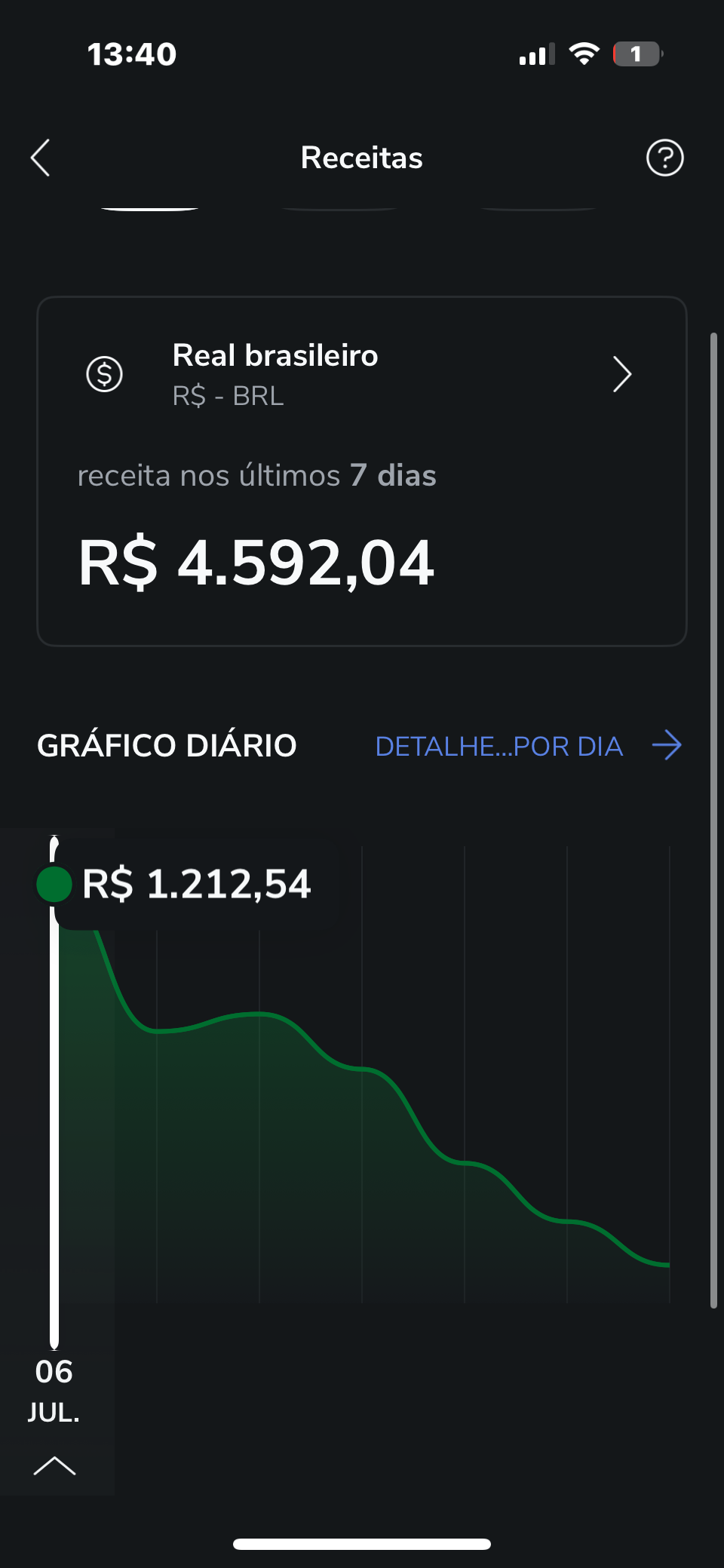Expand the chevron under 06 JUL.
This screenshot has width=724, height=1568.
[54, 1465]
